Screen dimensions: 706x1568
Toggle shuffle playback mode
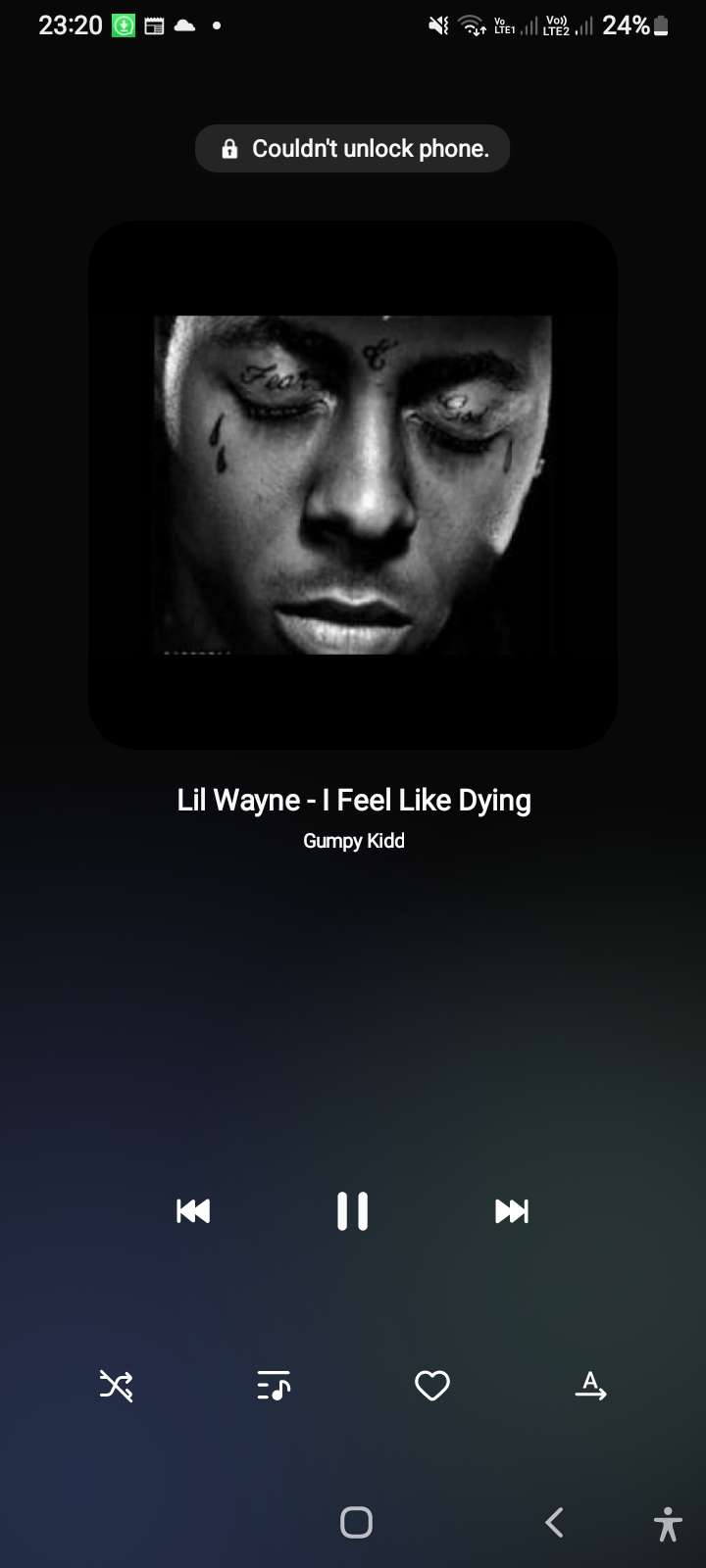pyautogui.click(x=116, y=1386)
